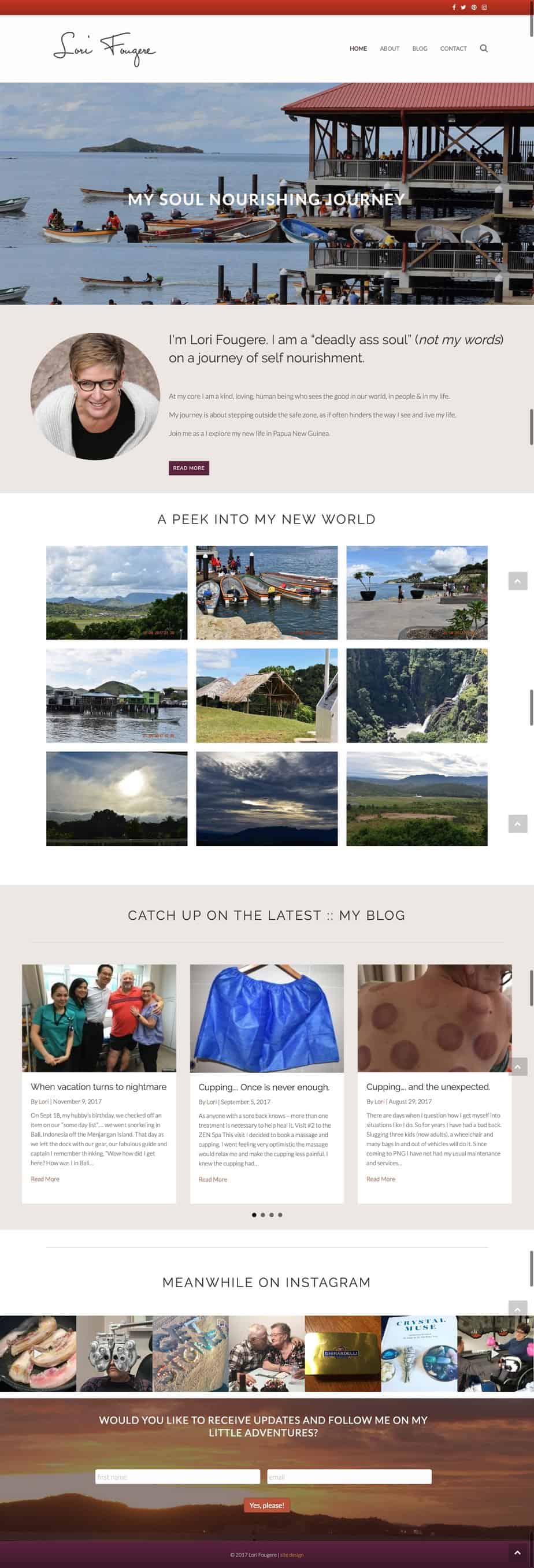Select the HOME menu item
The width and height of the screenshot is (534, 1568).
point(358,49)
